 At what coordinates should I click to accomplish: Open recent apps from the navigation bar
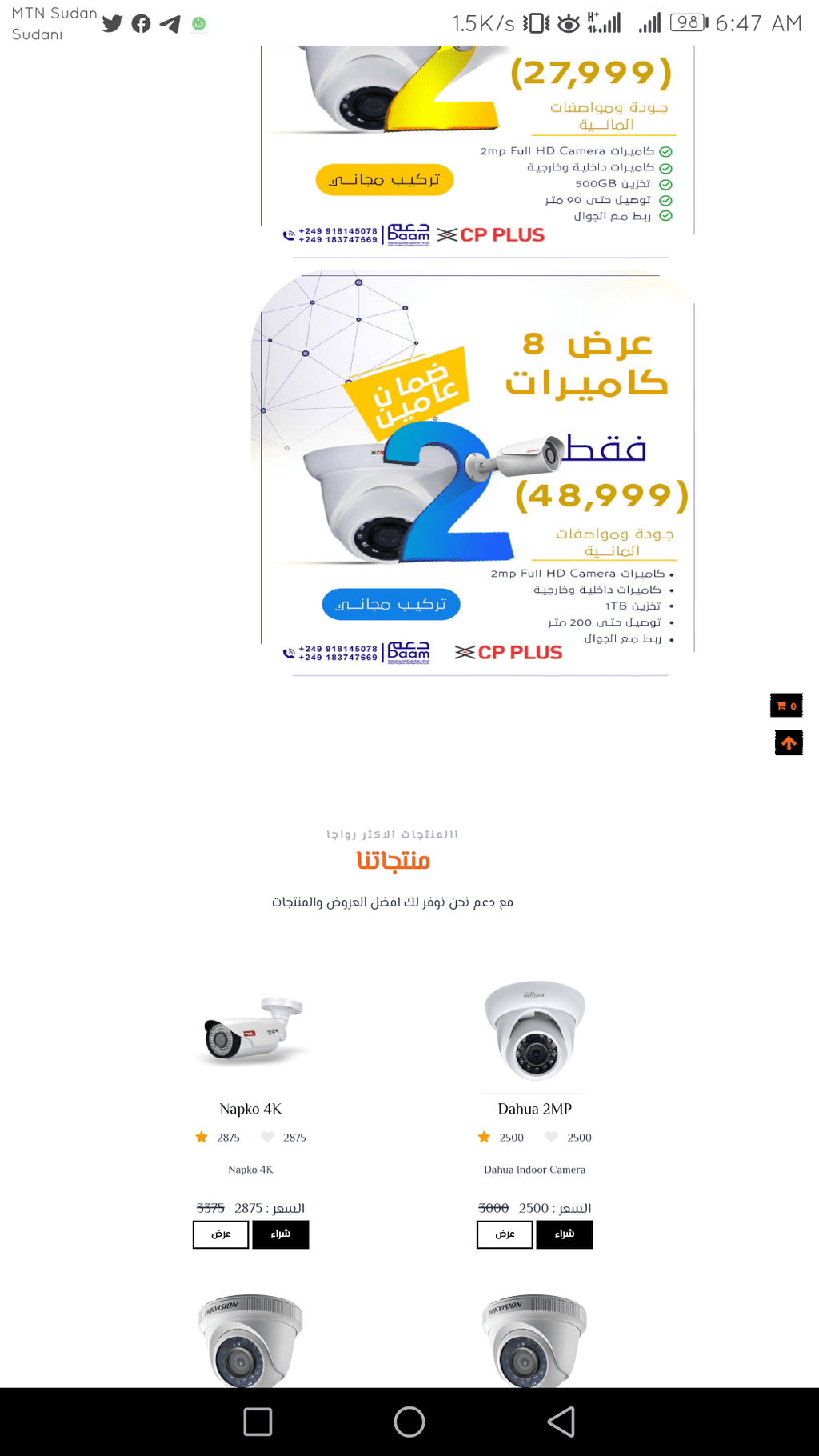tap(258, 1422)
